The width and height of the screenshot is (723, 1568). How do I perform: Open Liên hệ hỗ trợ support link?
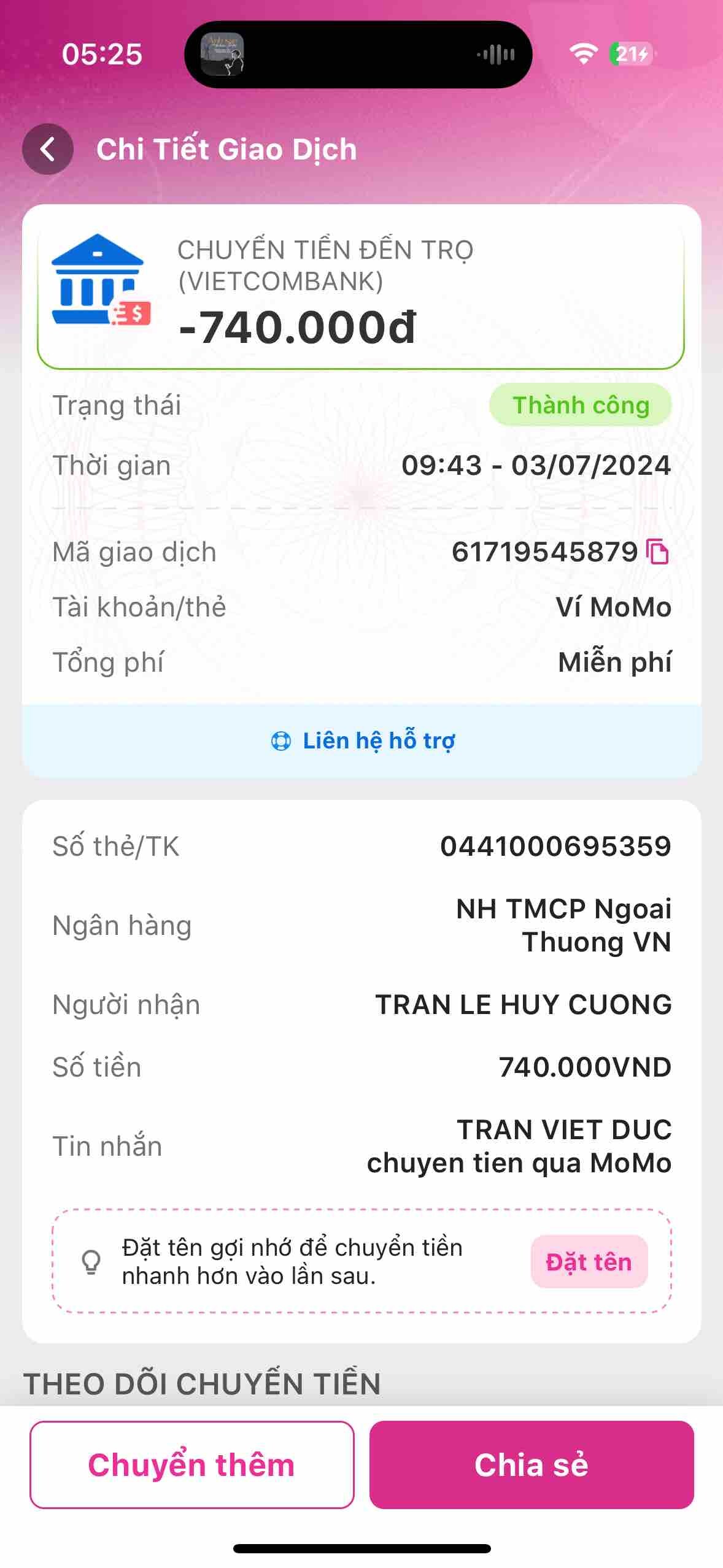[362, 740]
